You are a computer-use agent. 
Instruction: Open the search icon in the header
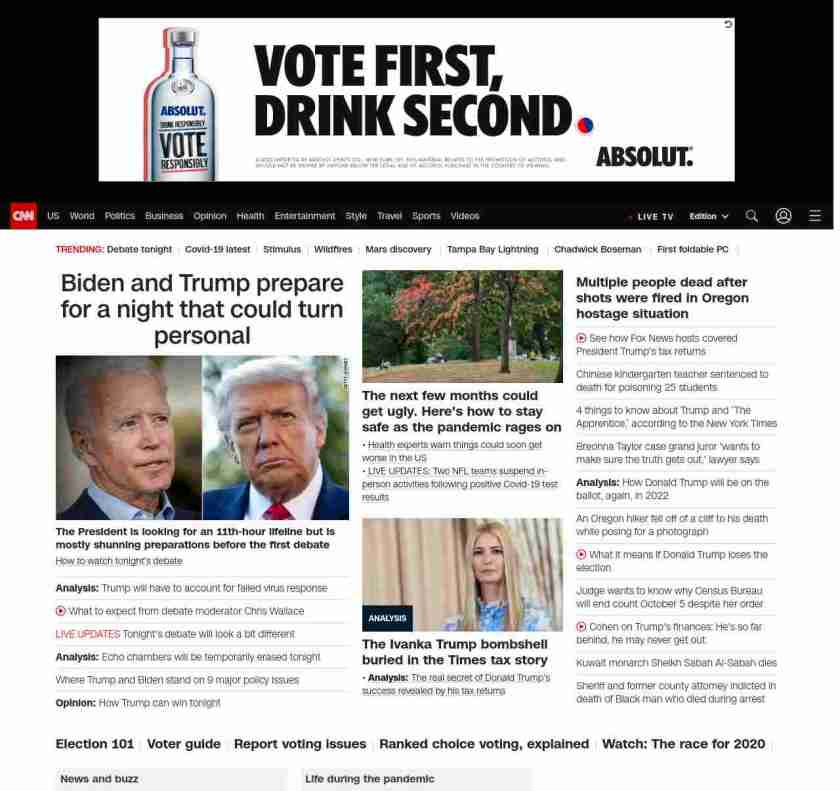[752, 216]
